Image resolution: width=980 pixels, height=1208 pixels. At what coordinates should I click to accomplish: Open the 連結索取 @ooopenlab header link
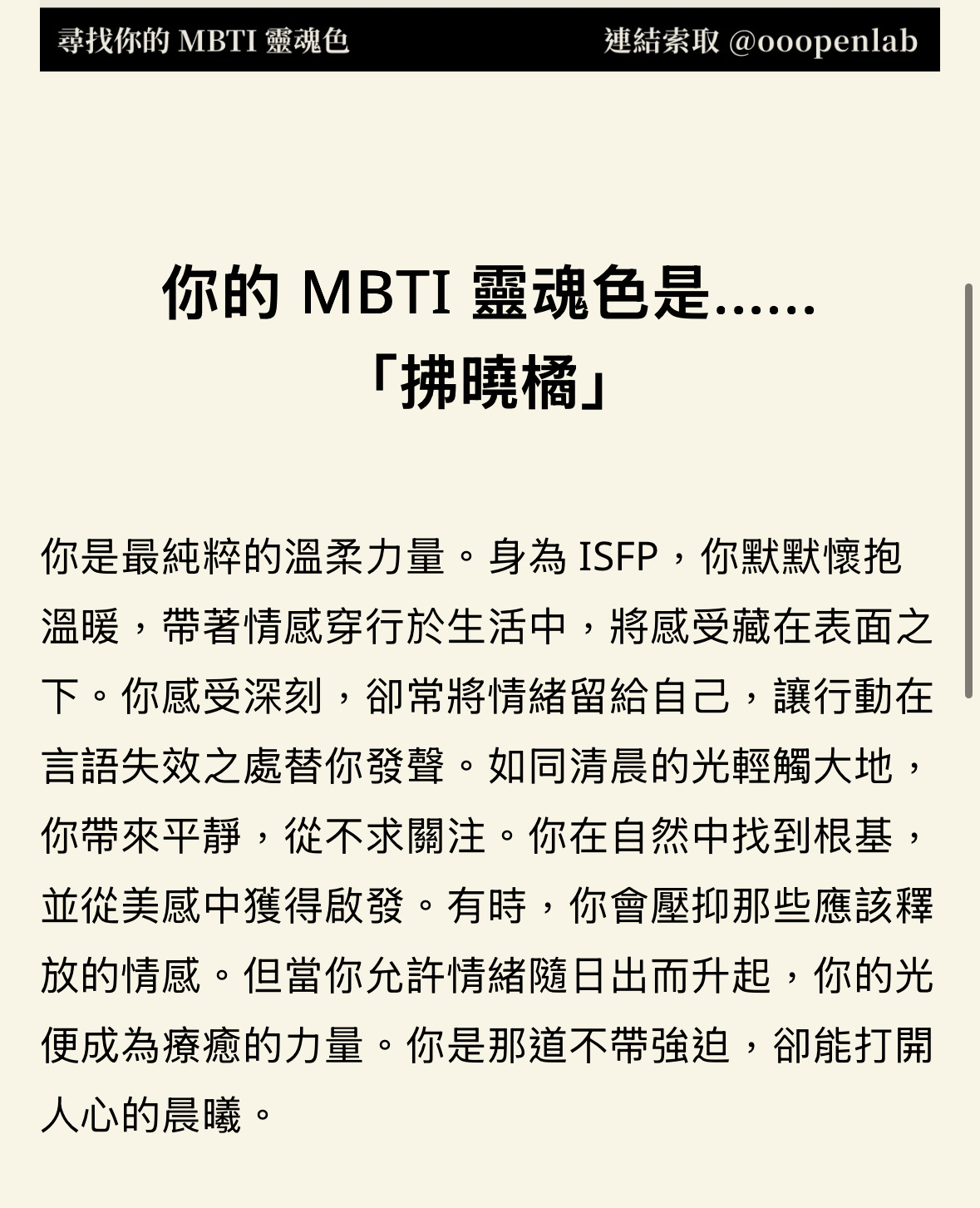pos(761,41)
